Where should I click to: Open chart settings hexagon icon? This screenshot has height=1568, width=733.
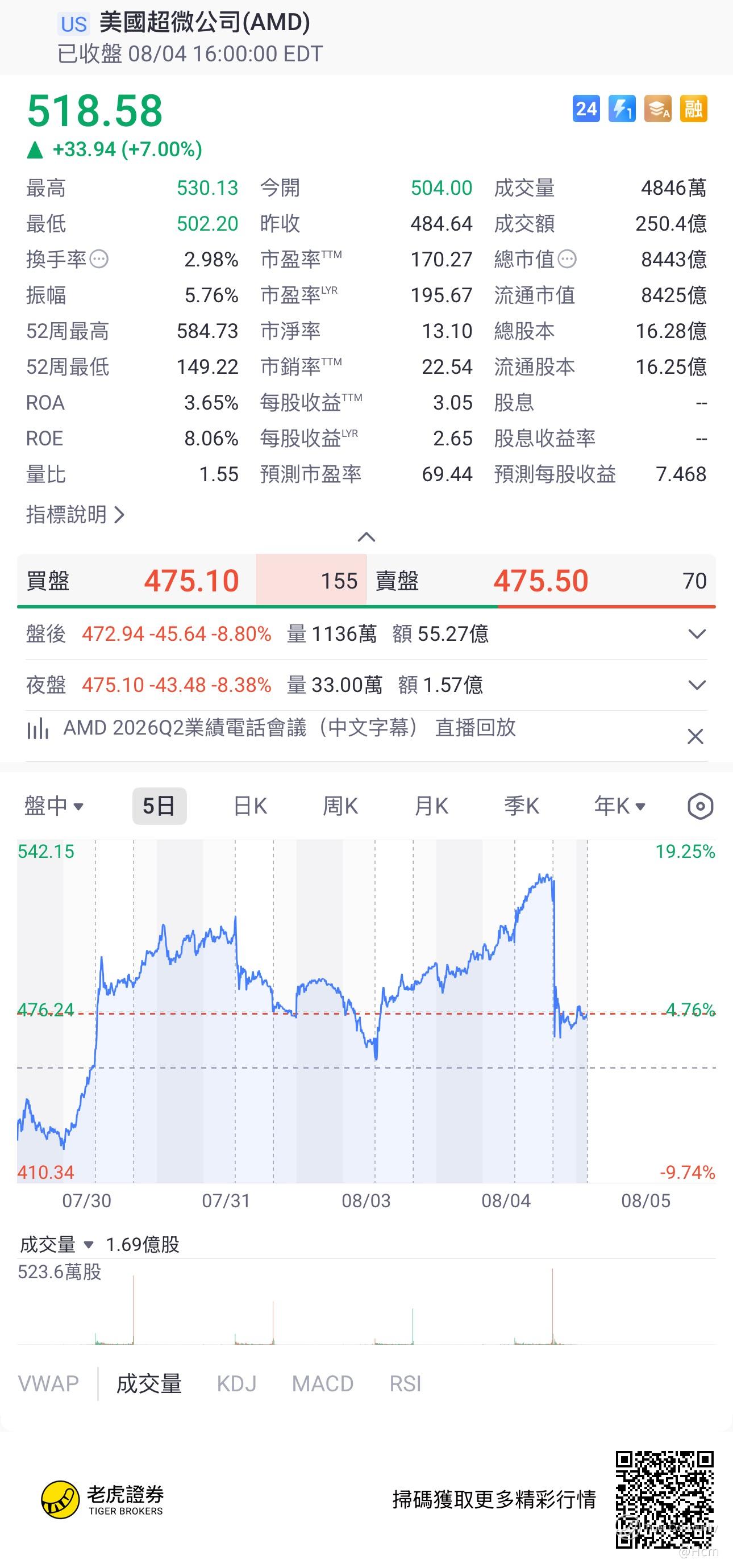coord(700,807)
